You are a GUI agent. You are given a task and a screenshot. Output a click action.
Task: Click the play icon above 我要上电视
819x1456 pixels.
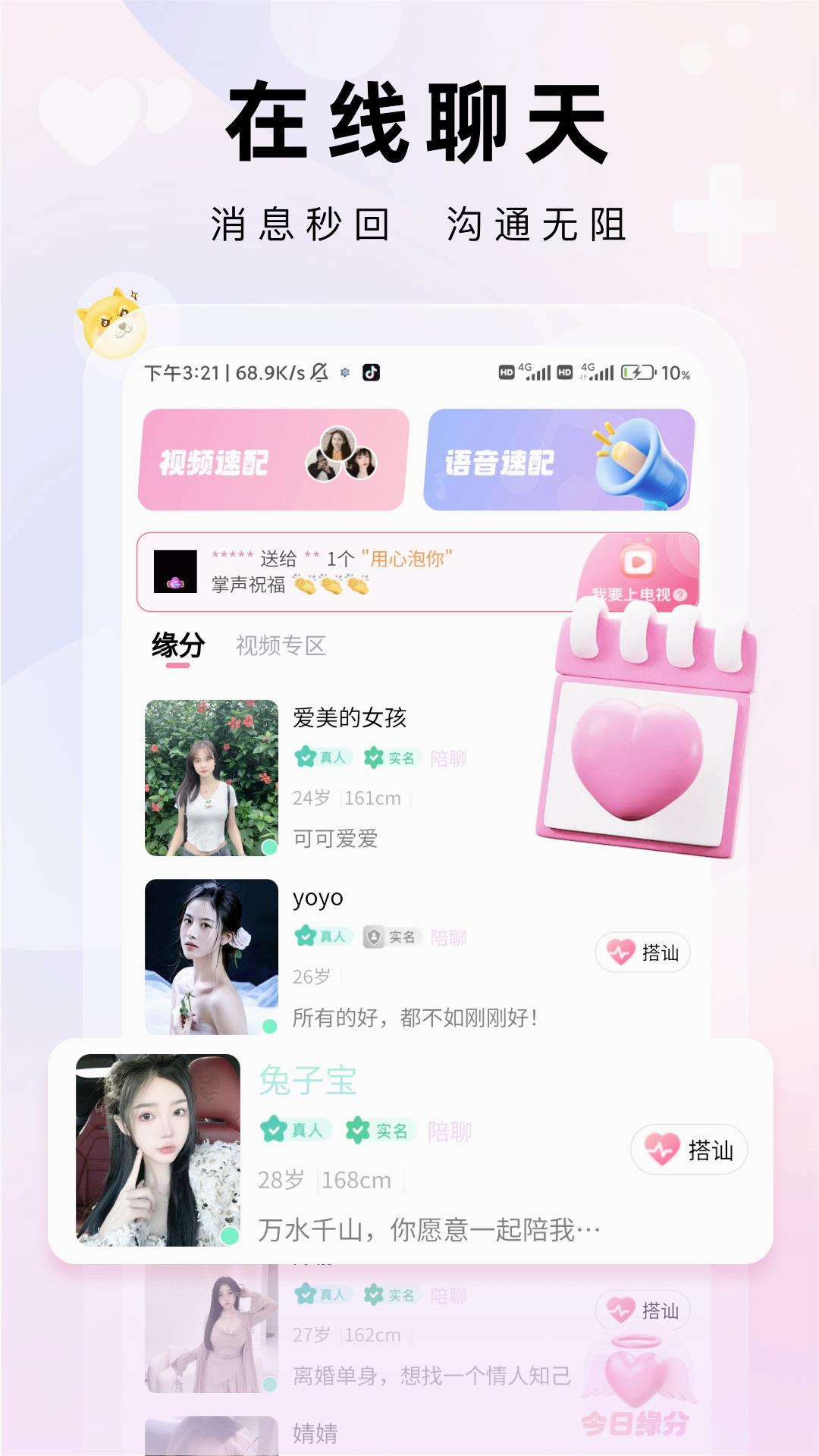pos(637,561)
